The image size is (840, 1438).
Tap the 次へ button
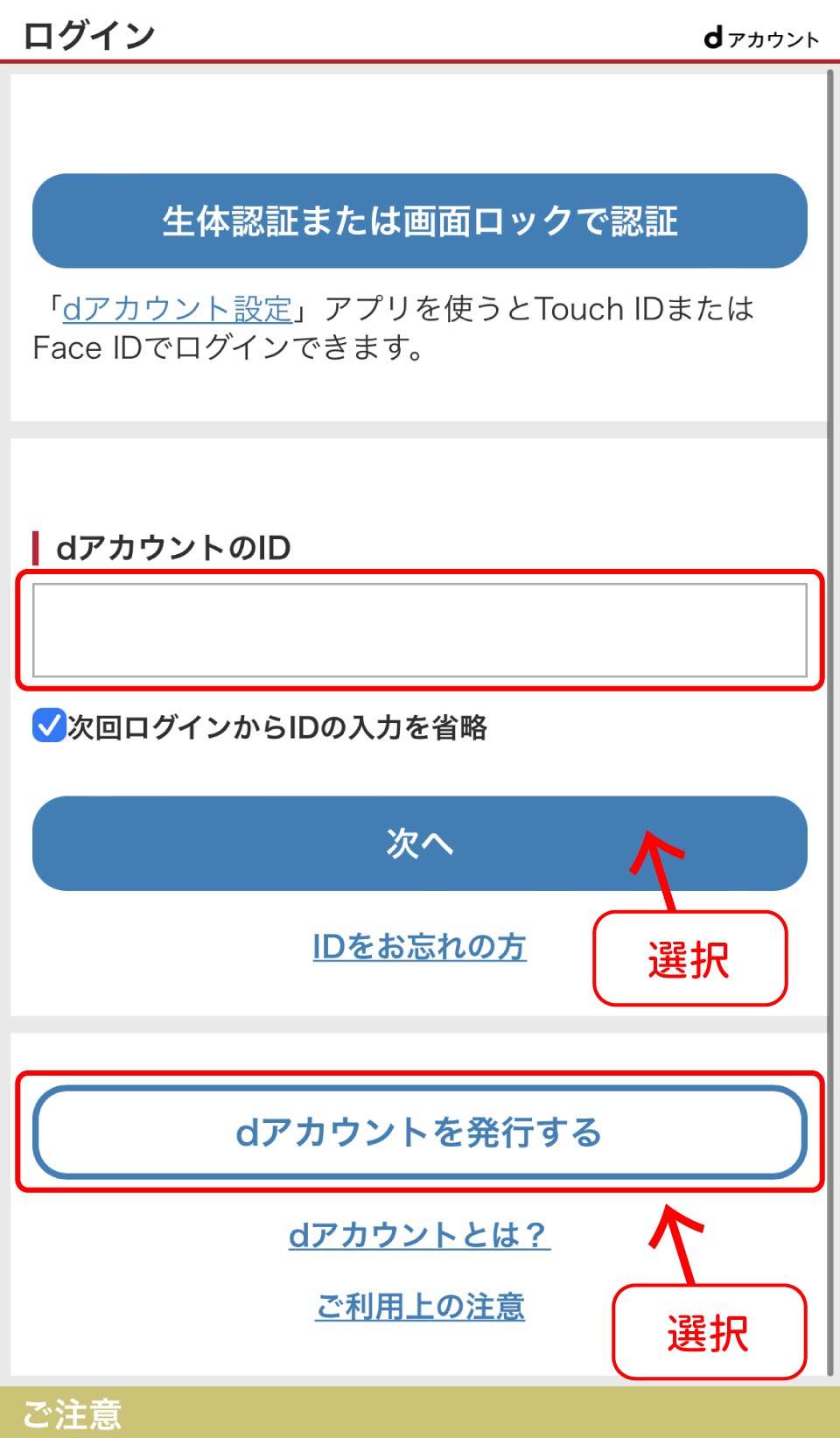[419, 843]
